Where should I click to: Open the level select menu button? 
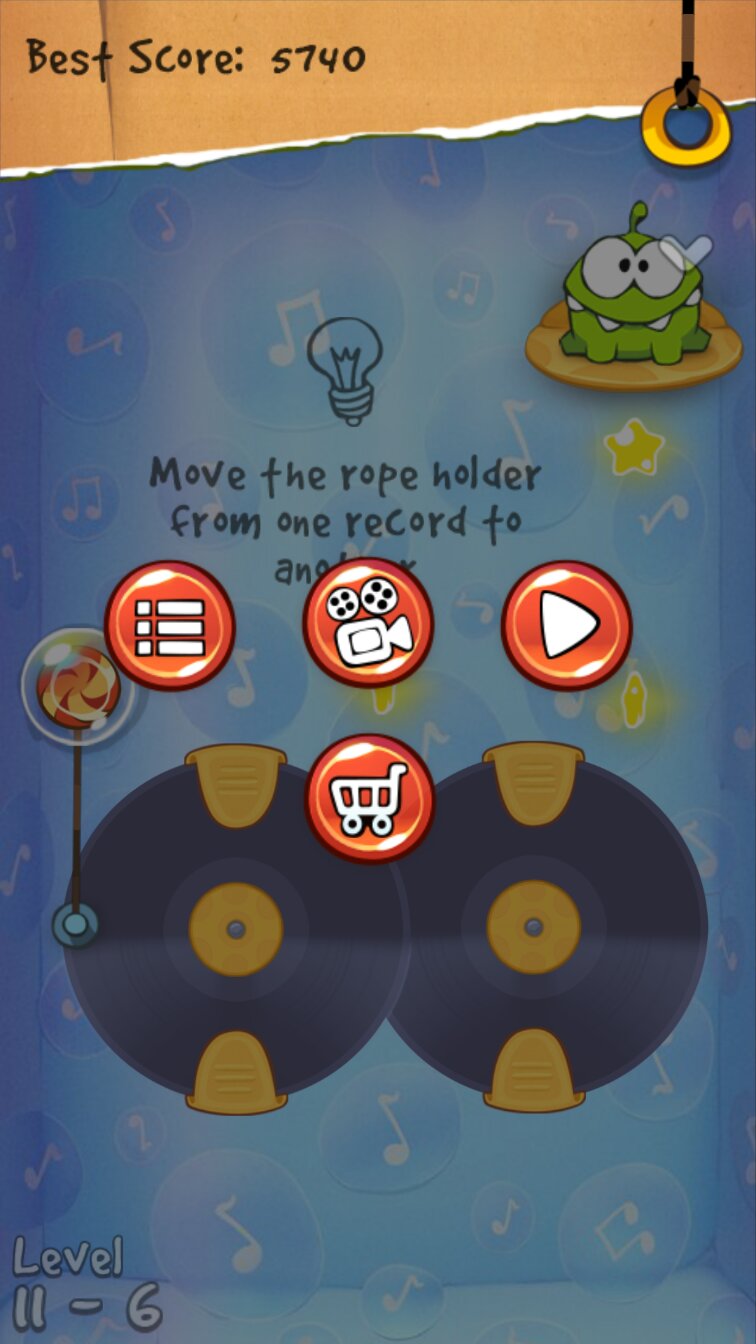[x=169, y=626]
